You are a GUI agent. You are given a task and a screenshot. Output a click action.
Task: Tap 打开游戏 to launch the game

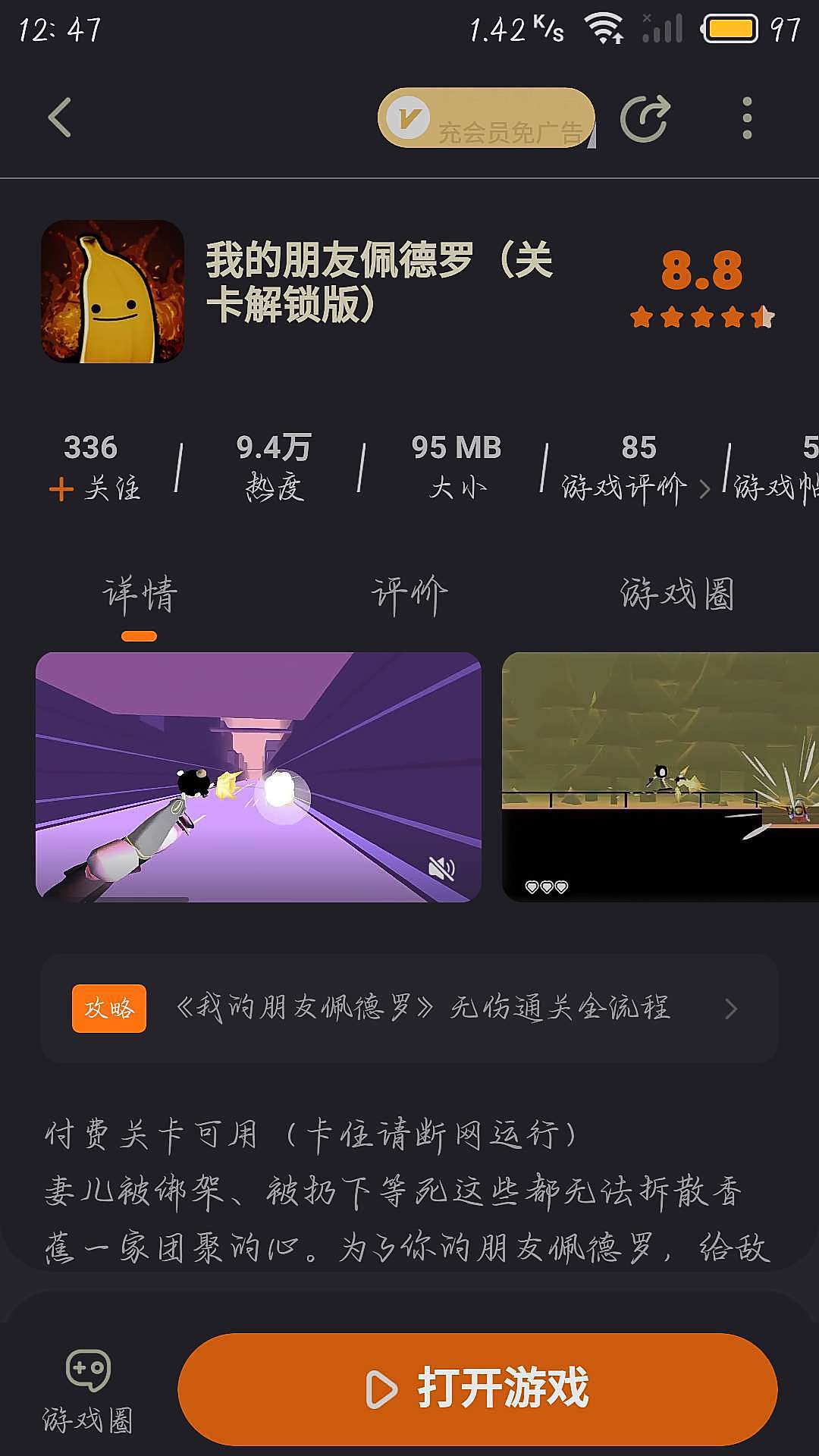[x=478, y=1389]
